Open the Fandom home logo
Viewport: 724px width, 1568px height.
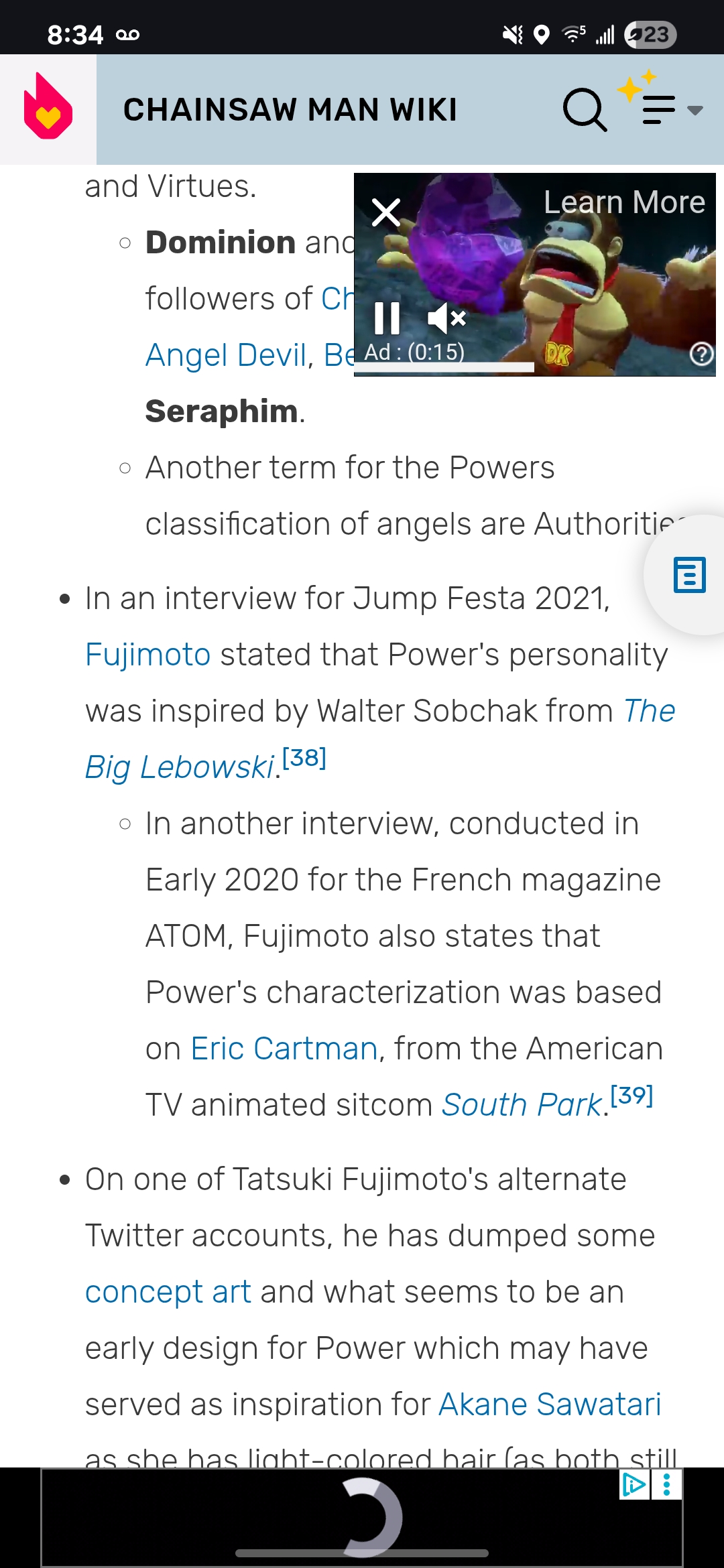(48, 109)
